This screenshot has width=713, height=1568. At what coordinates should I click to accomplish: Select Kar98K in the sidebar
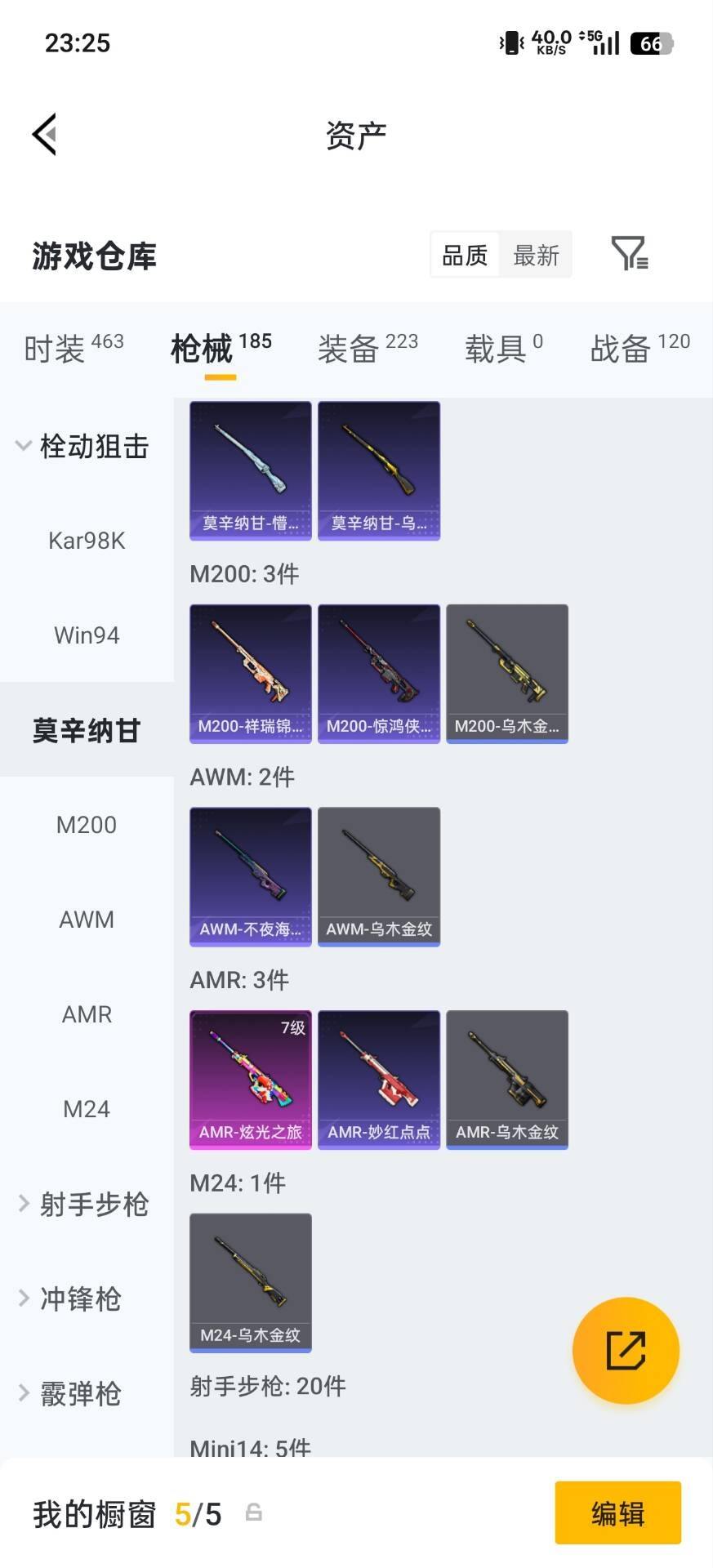click(x=87, y=541)
